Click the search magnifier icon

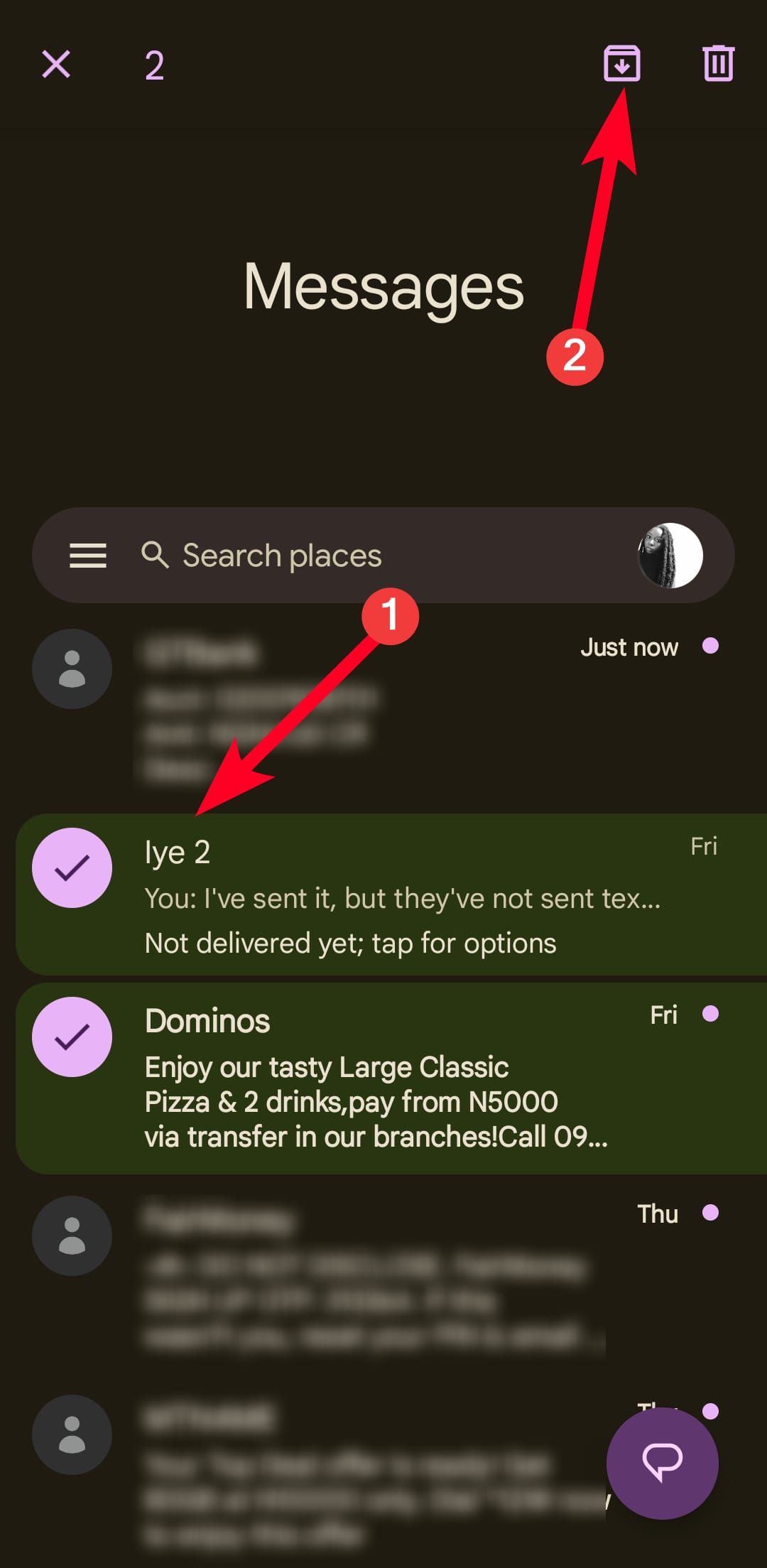153,556
